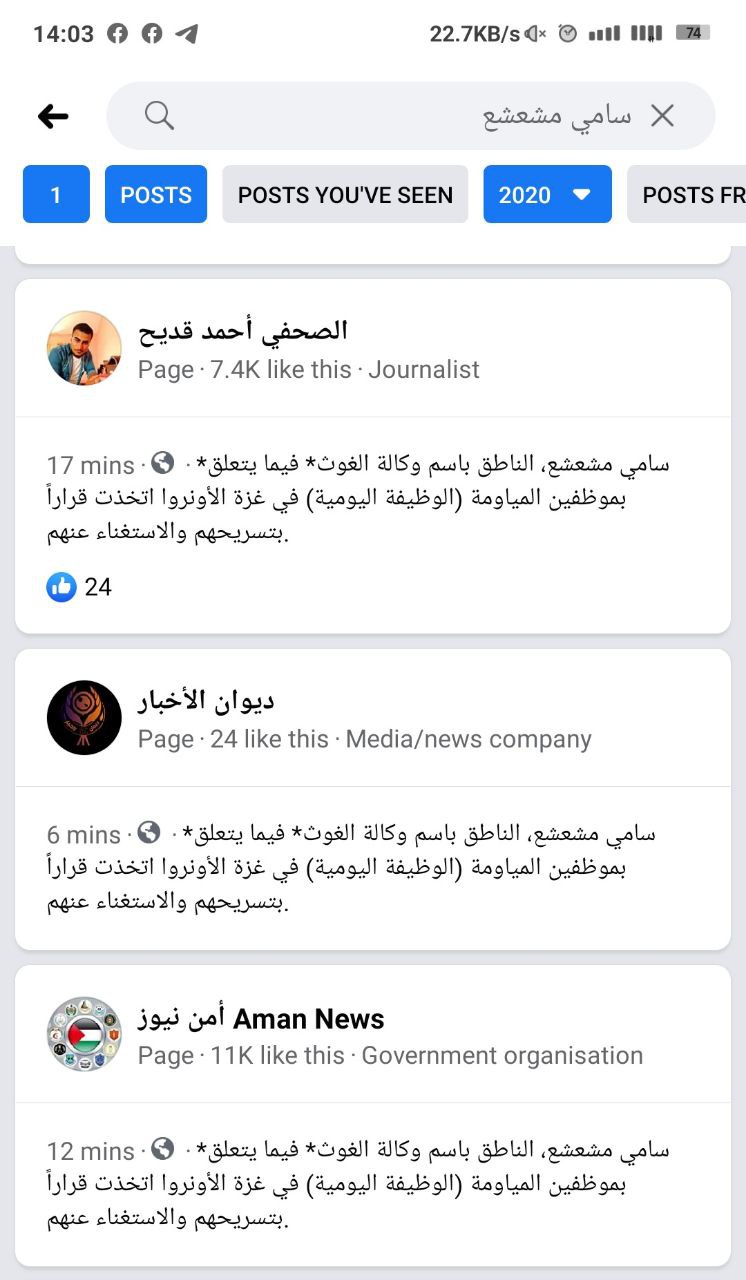The width and height of the screenshot is (746, 1280).
Task: Open ديوان الأخبار page name
Action: 206,700
